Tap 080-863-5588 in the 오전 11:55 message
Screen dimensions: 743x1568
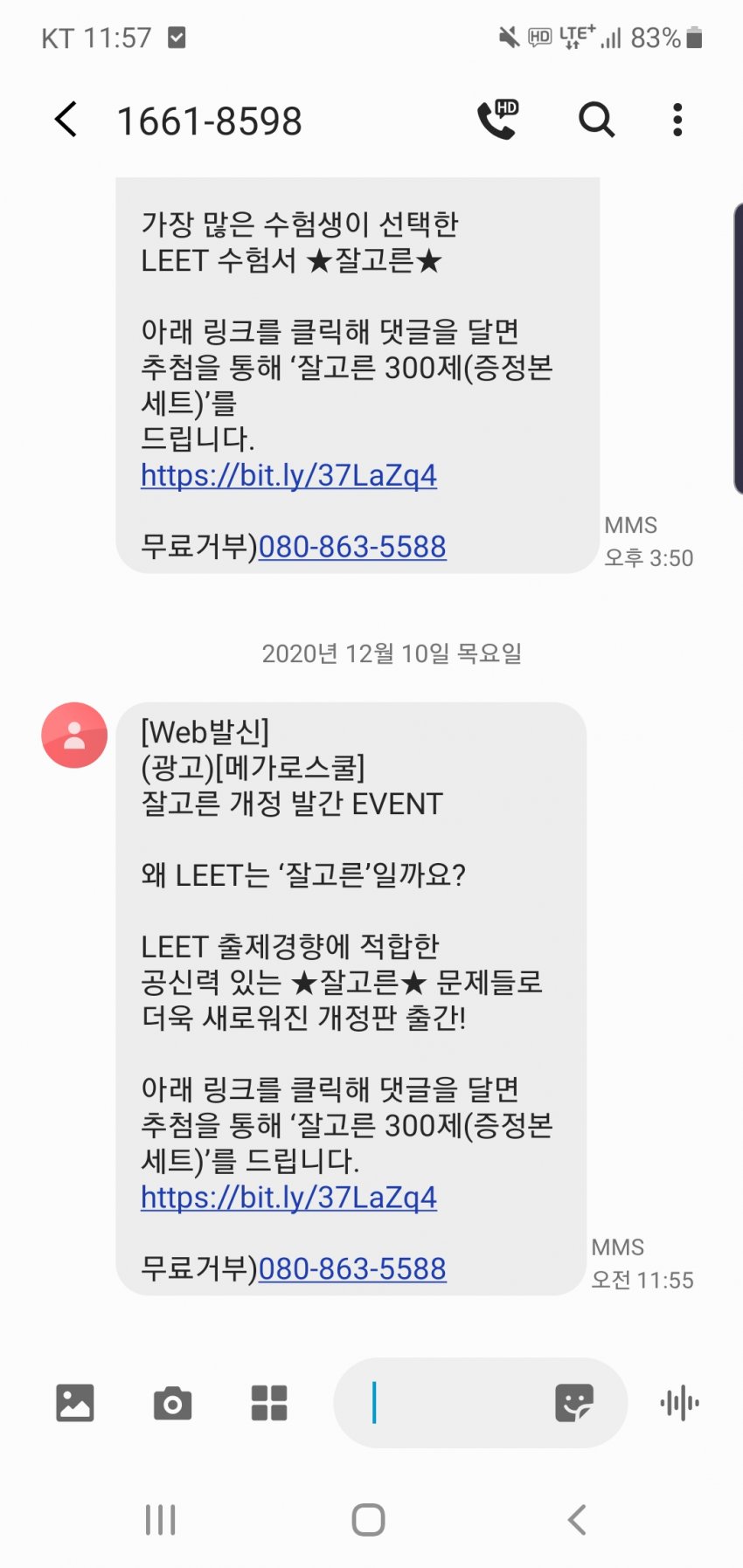[x=352, y=1268]
